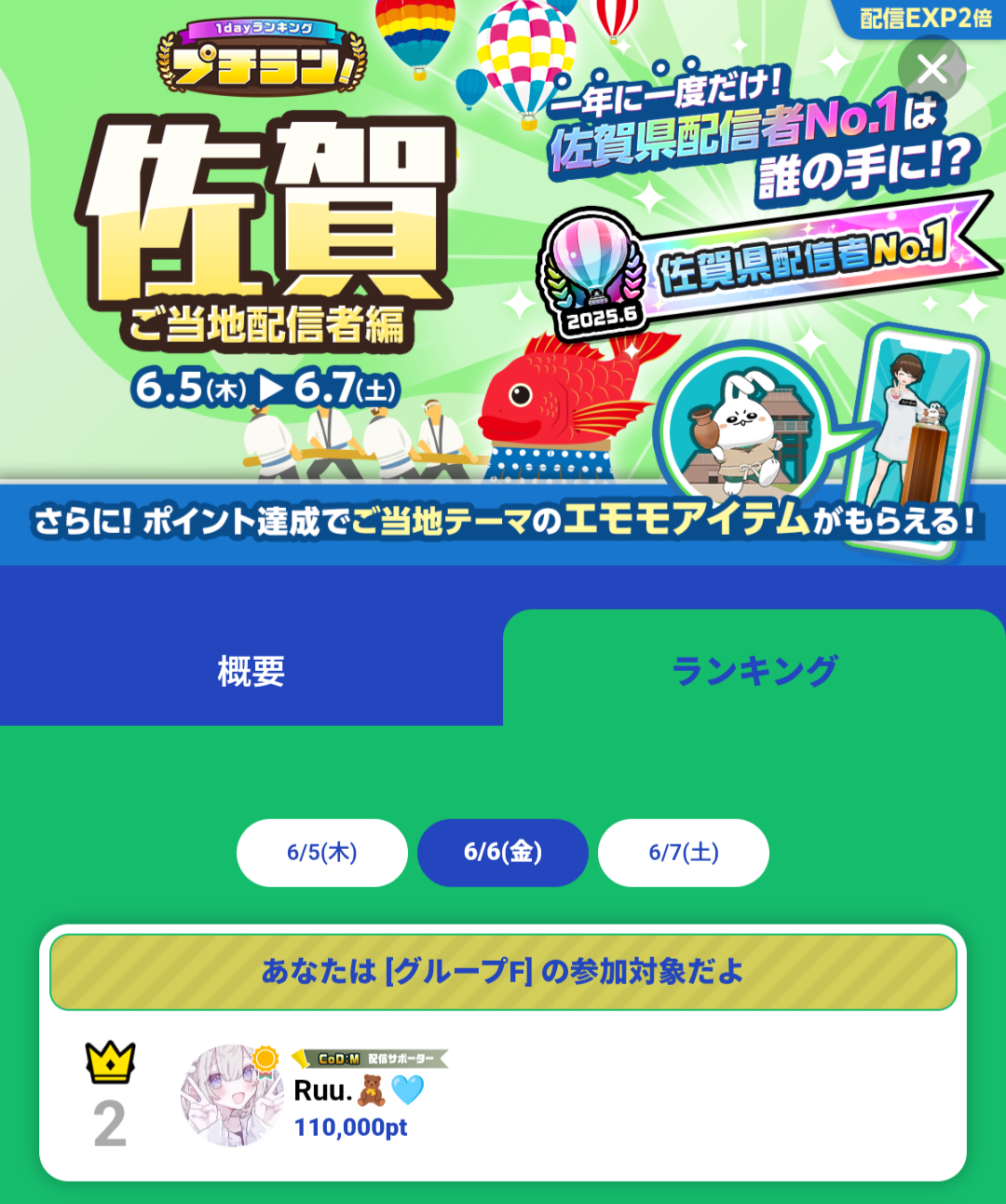Screen dimensions: 1006x1204
Task: Select the 6/6(金) date chip
Action: [503, 853]
